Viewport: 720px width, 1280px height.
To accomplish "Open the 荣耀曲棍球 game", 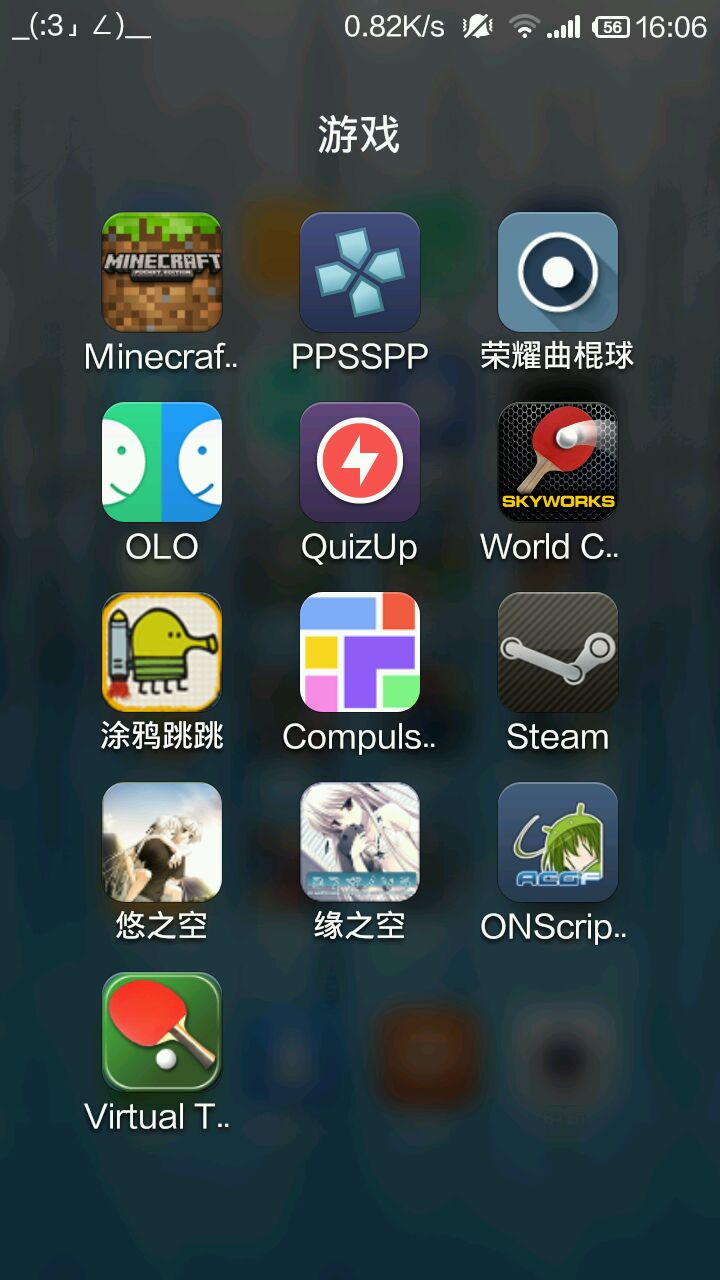I will click(557, 272).
